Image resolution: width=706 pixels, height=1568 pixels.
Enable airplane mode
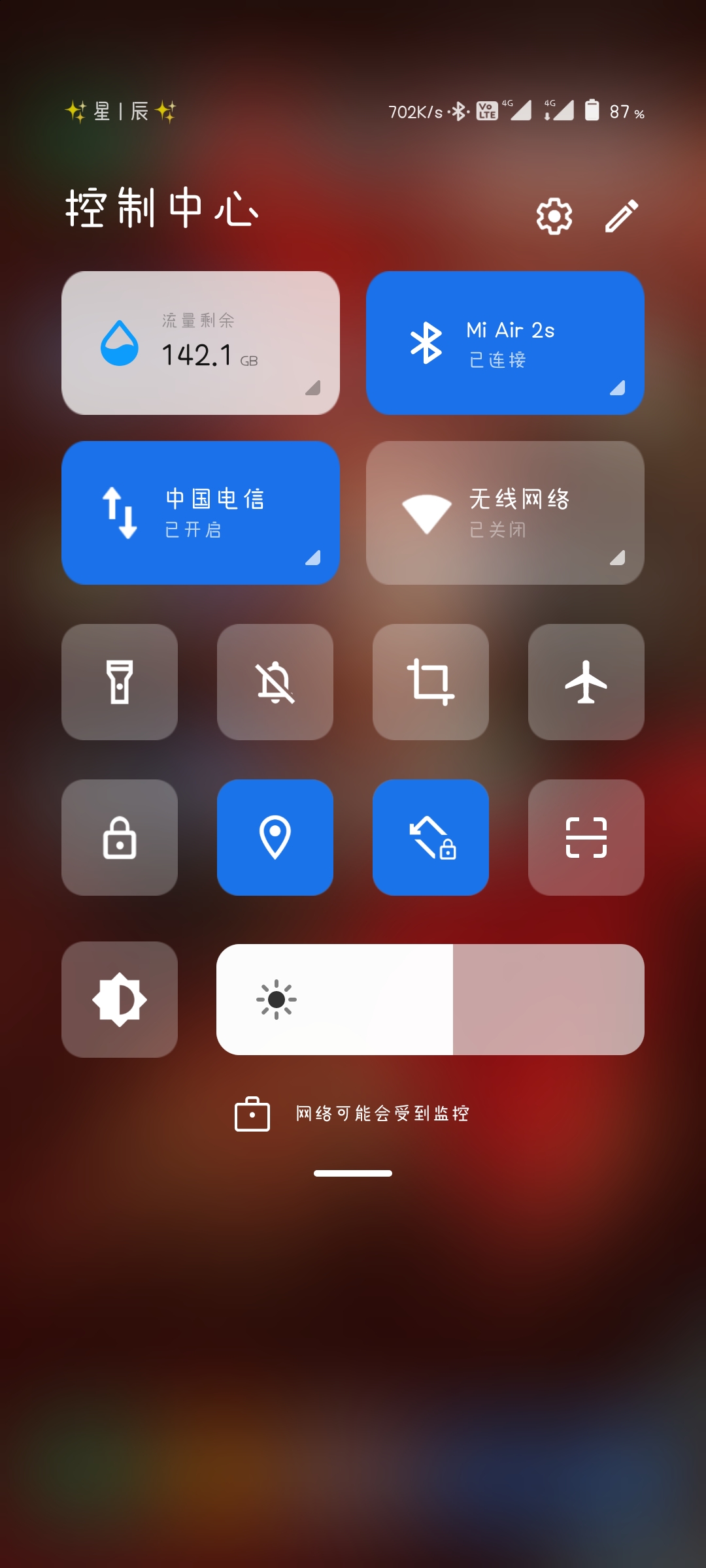(586, 682)
